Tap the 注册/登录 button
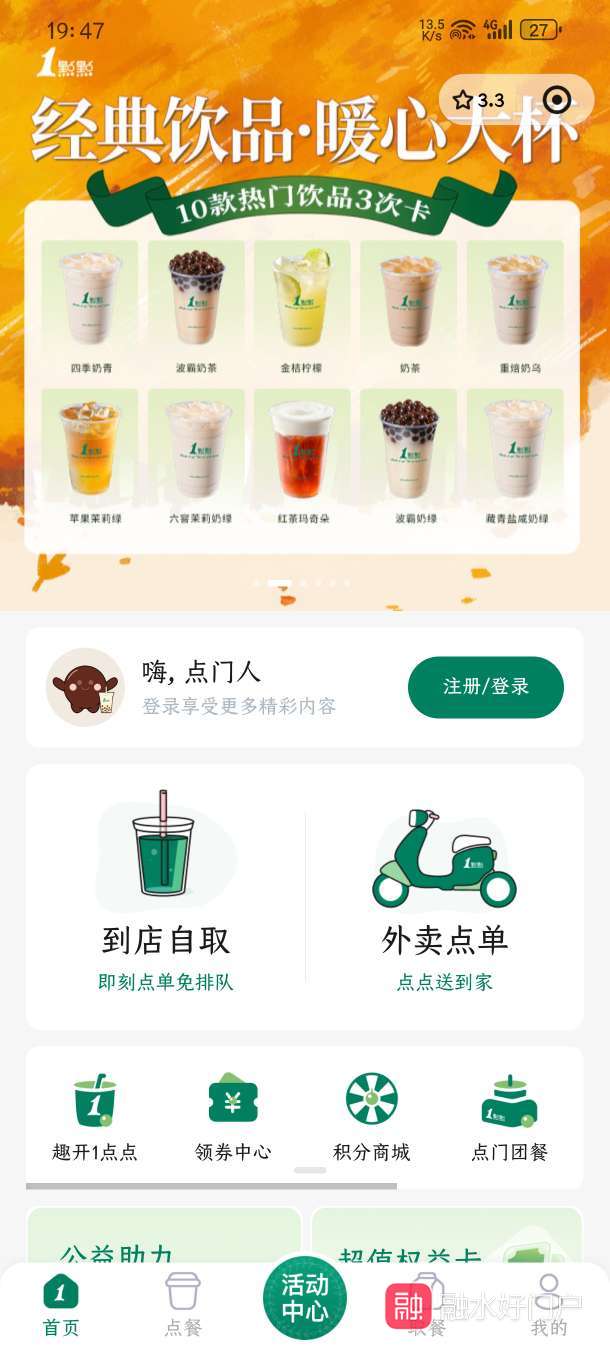 click(485, 687)
